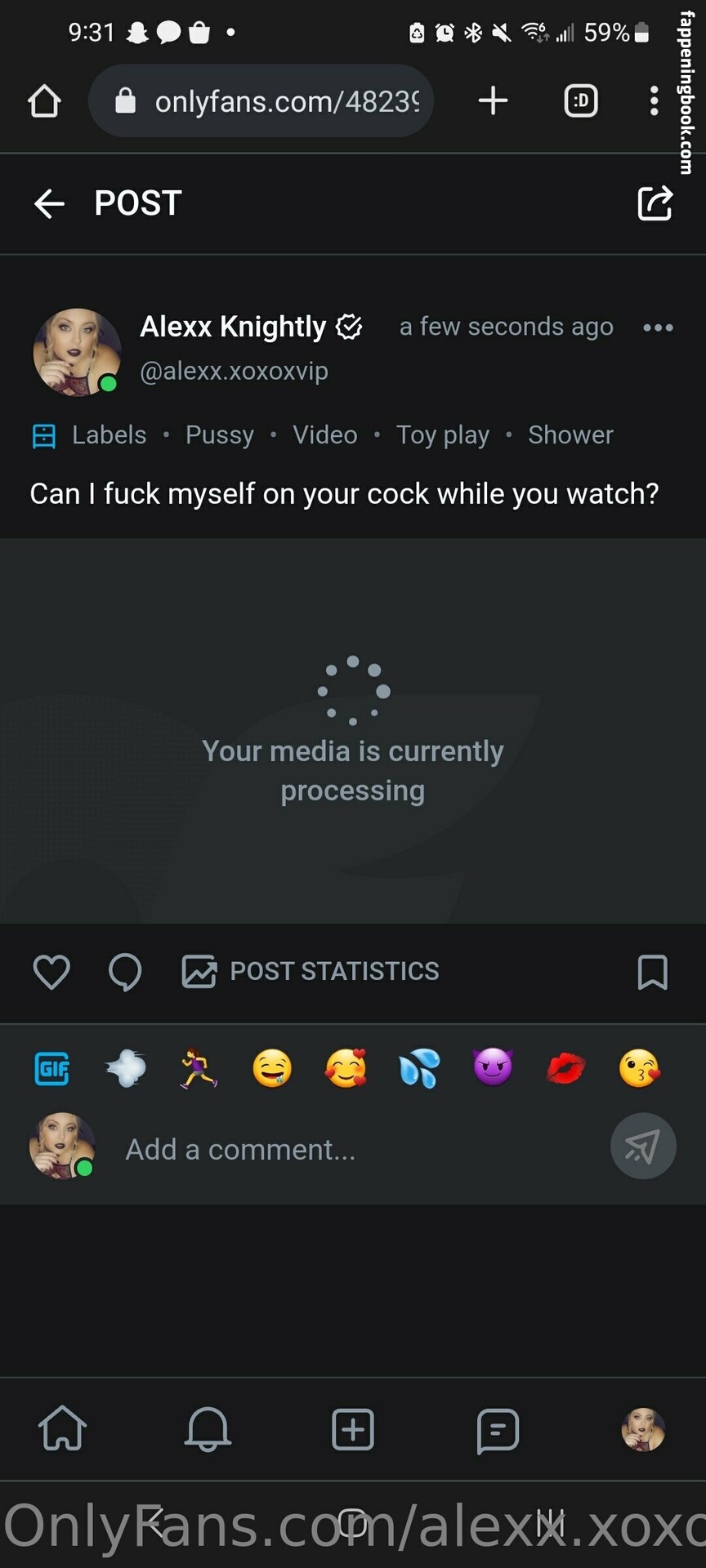
Task: Open the notifications bell tab
Action: (208, 1429)
